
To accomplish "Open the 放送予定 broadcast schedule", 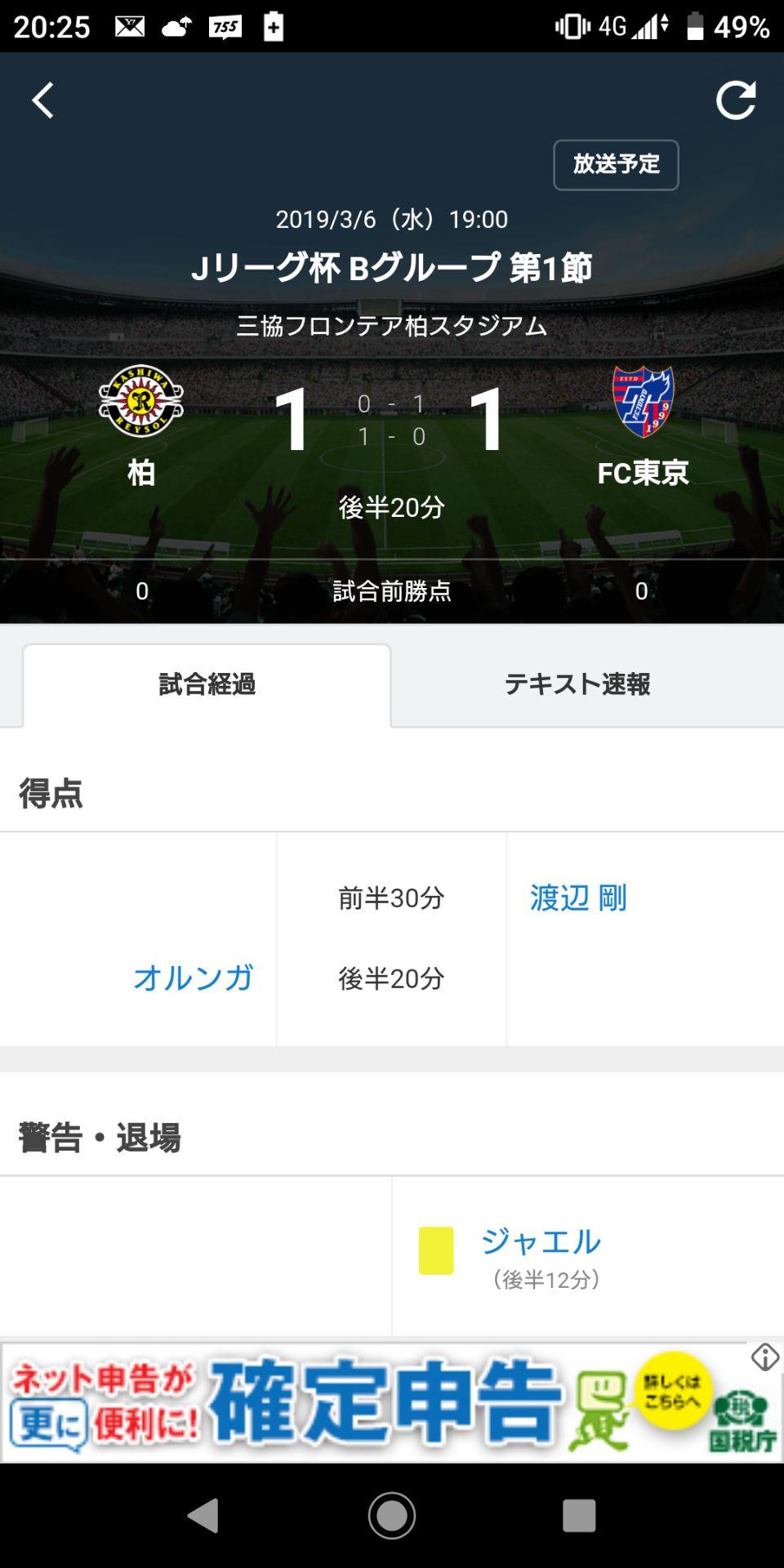I will pos(616,165).
